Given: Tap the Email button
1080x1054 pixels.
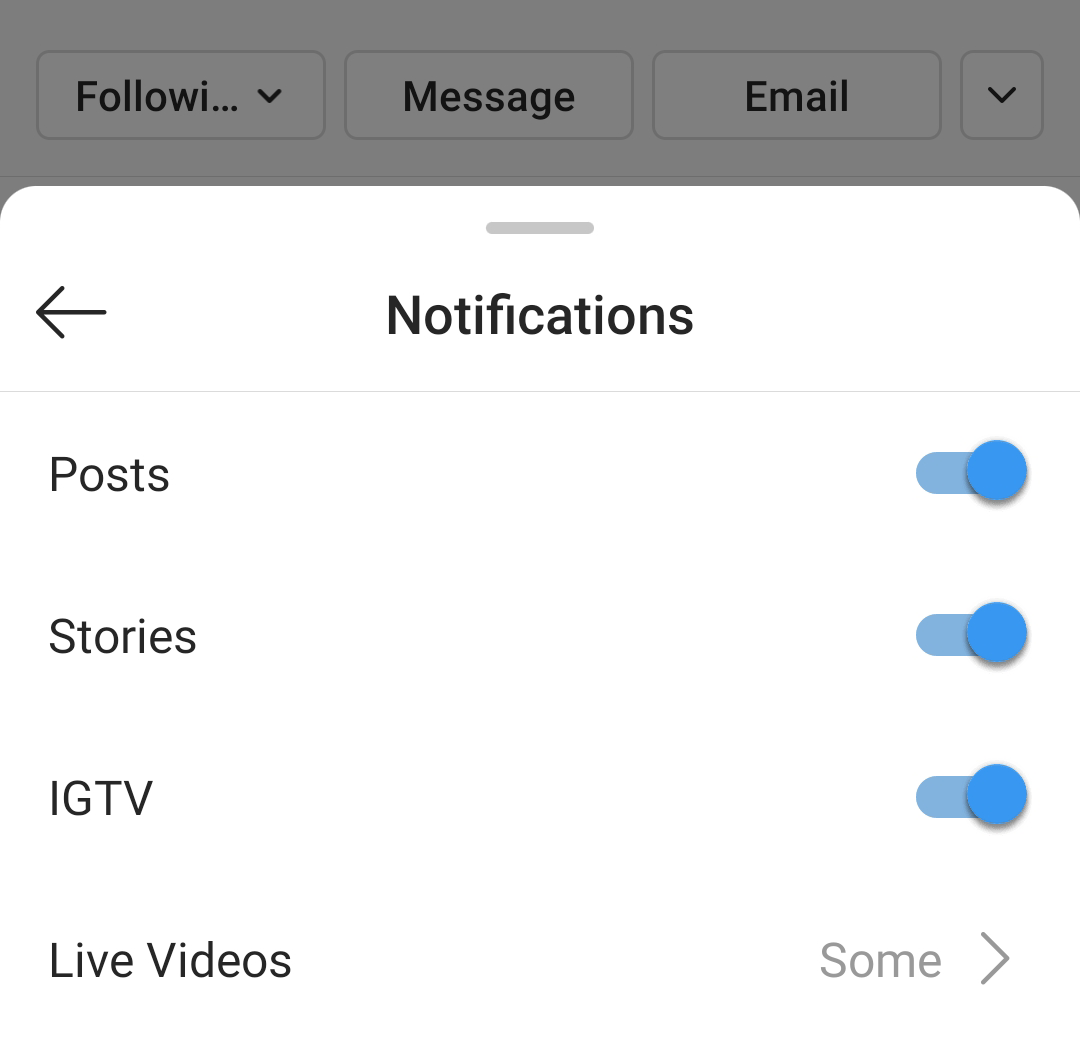Looking at the screenshot, I should pyautogui.click(x=797, y=96).
